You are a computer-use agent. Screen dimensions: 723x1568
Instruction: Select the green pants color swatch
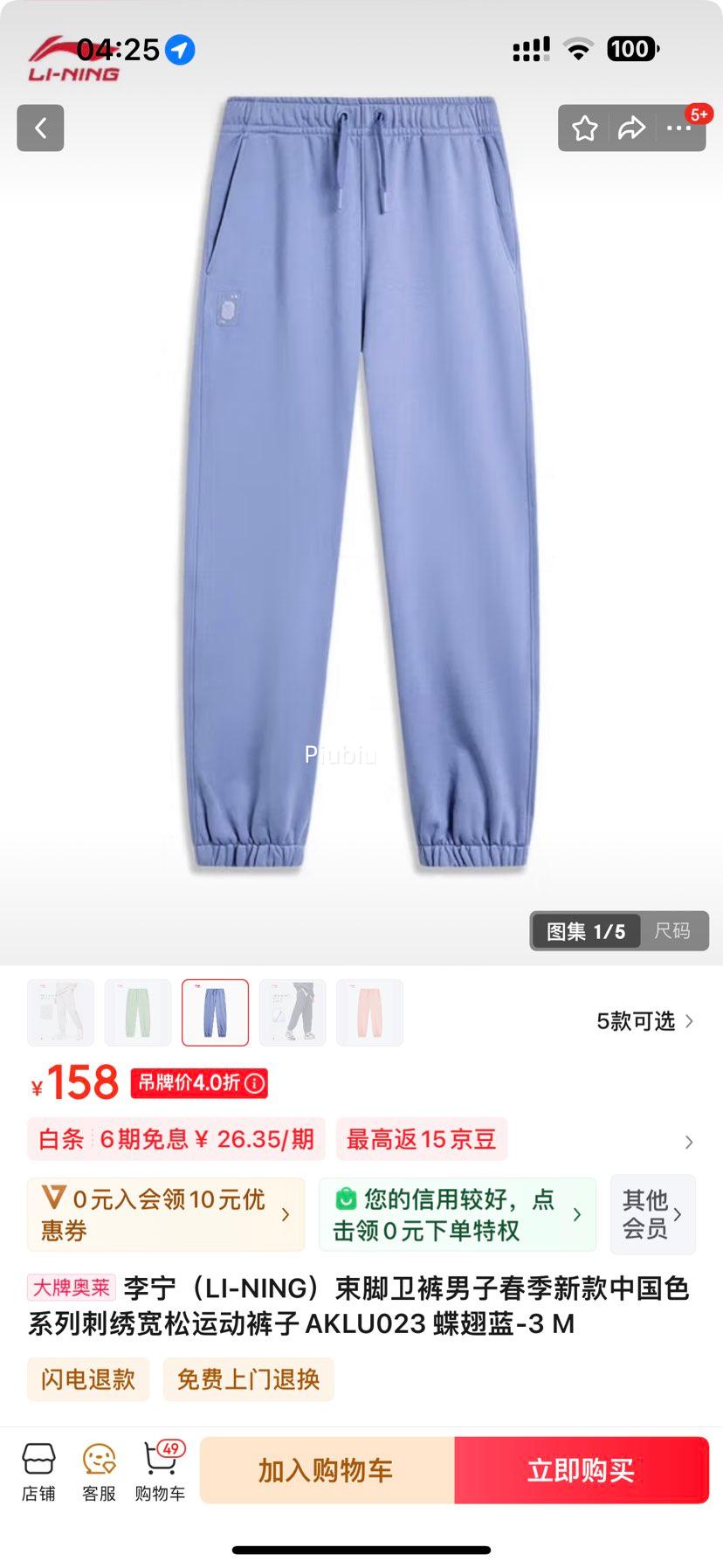138,1012
